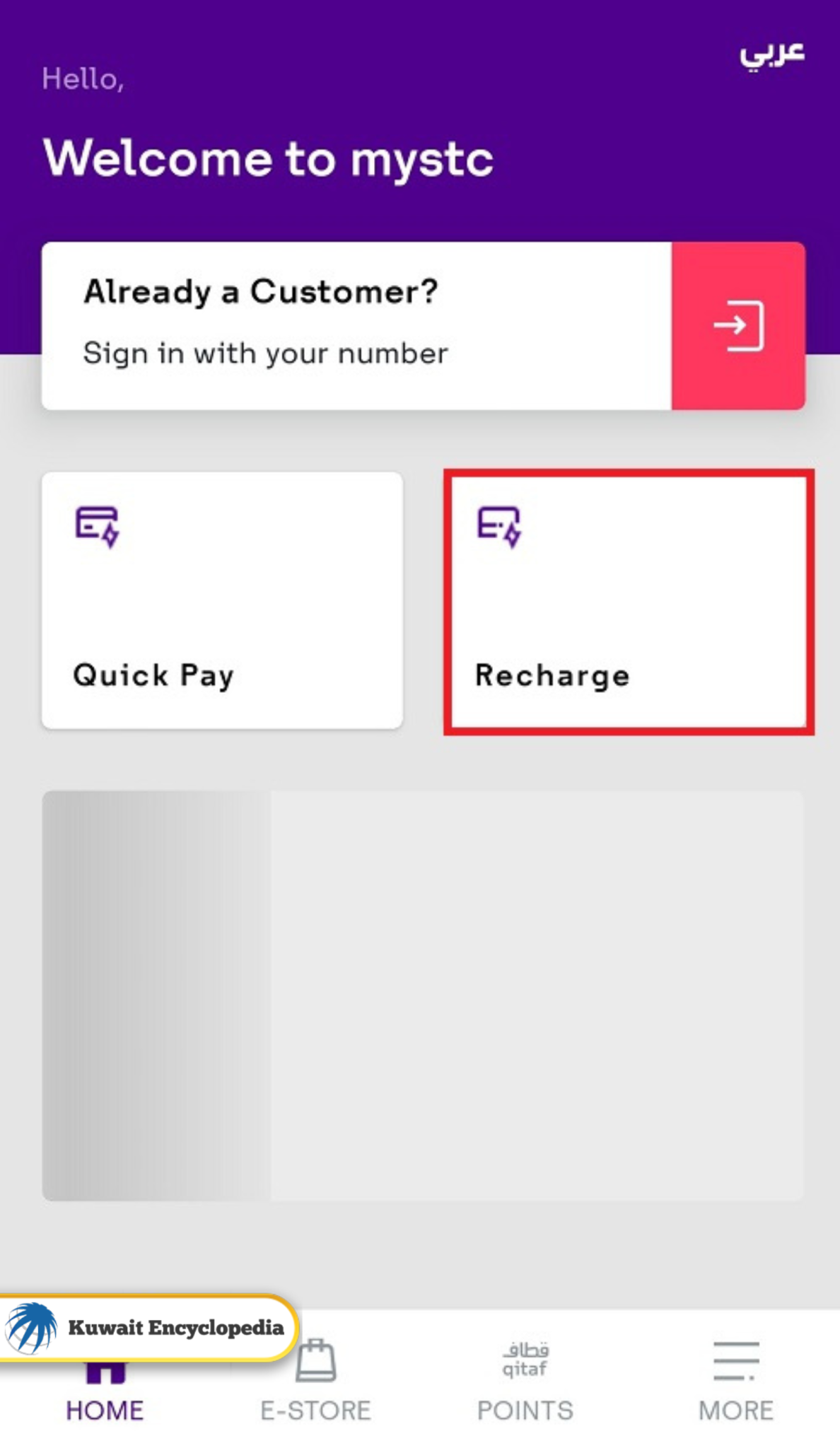840x1448 pixels.
Task: Click the Recharge card icon
Action: click(x=500, y=526)
